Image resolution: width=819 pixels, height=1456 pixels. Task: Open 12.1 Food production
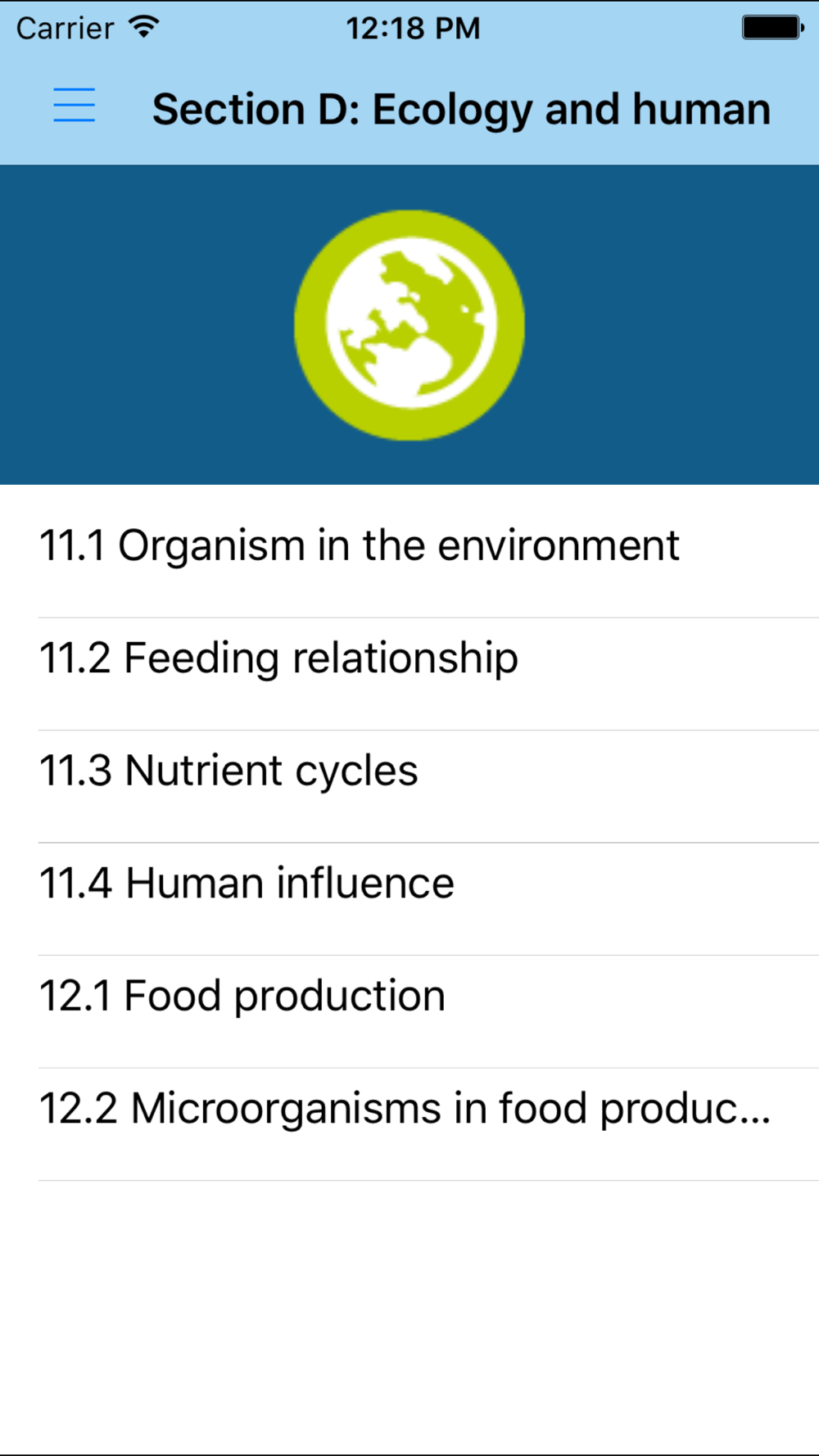[242, 997]
